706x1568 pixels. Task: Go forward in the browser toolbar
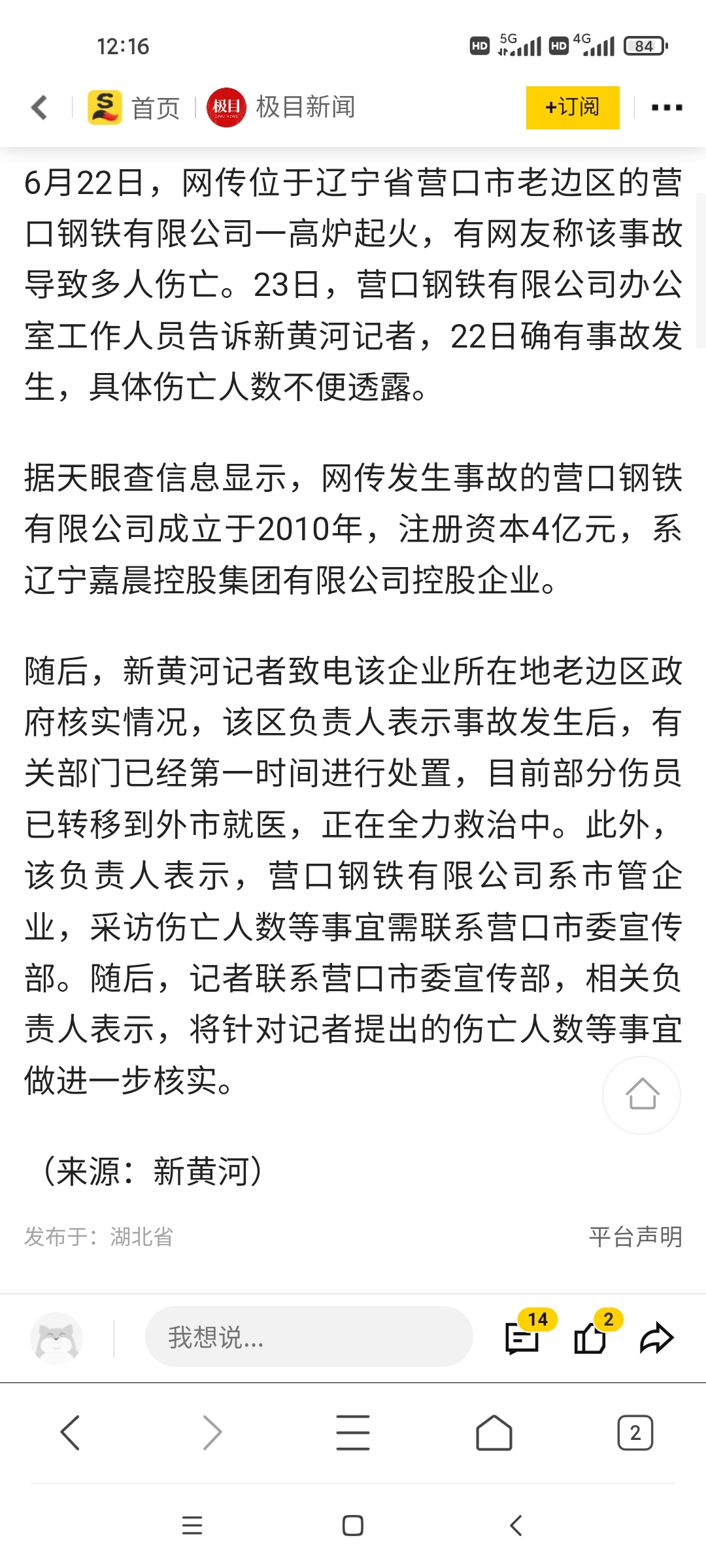[x=212, y=1433]
